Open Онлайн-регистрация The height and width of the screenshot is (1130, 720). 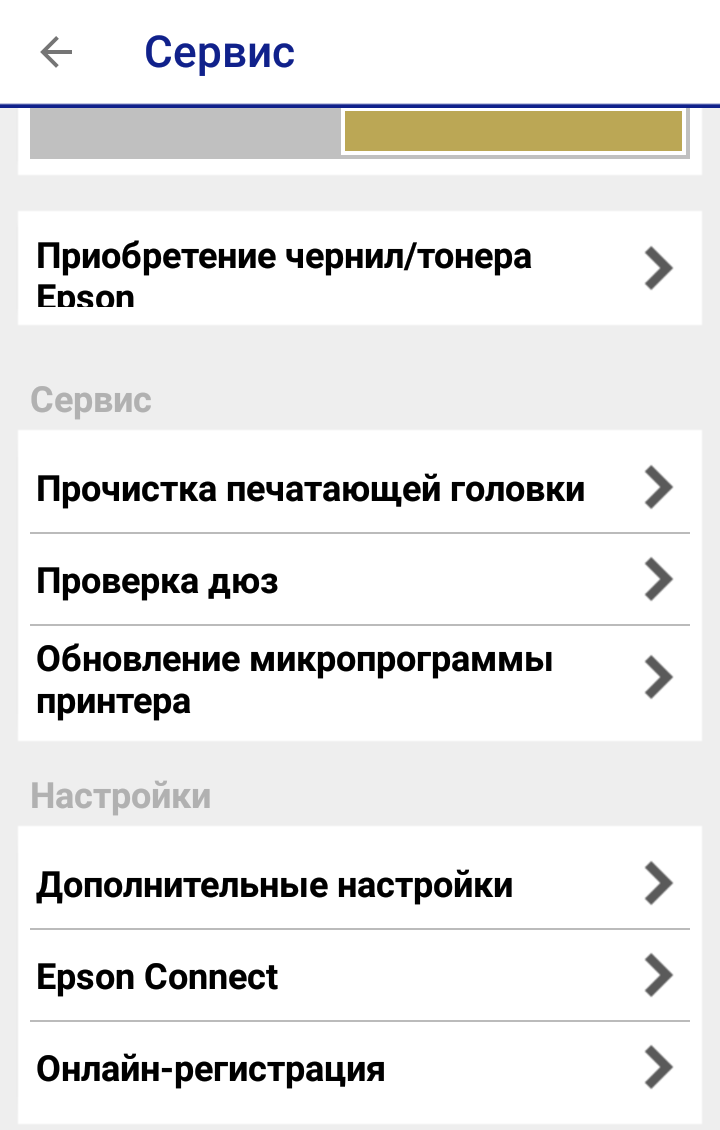point(359,1068)
